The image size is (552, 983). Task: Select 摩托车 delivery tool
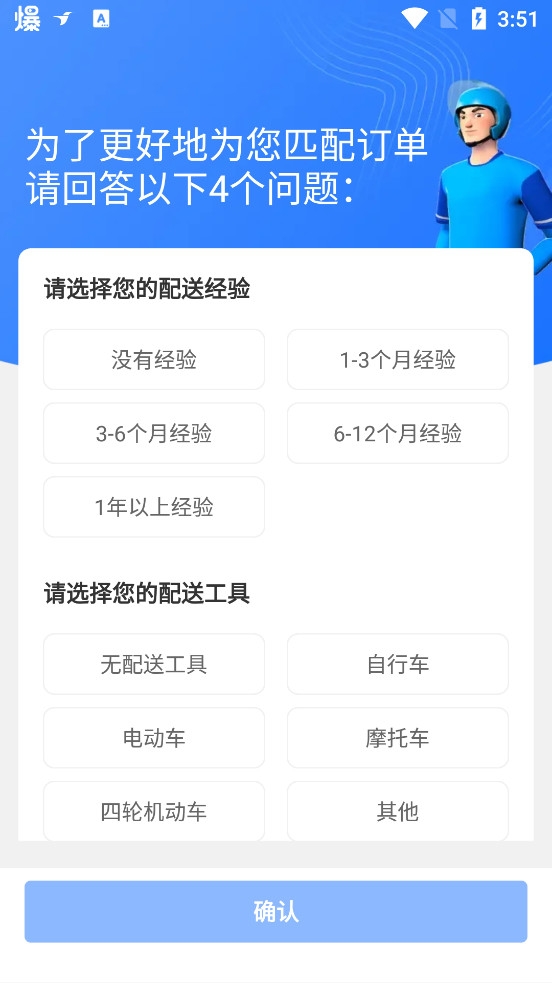point(397,738)
